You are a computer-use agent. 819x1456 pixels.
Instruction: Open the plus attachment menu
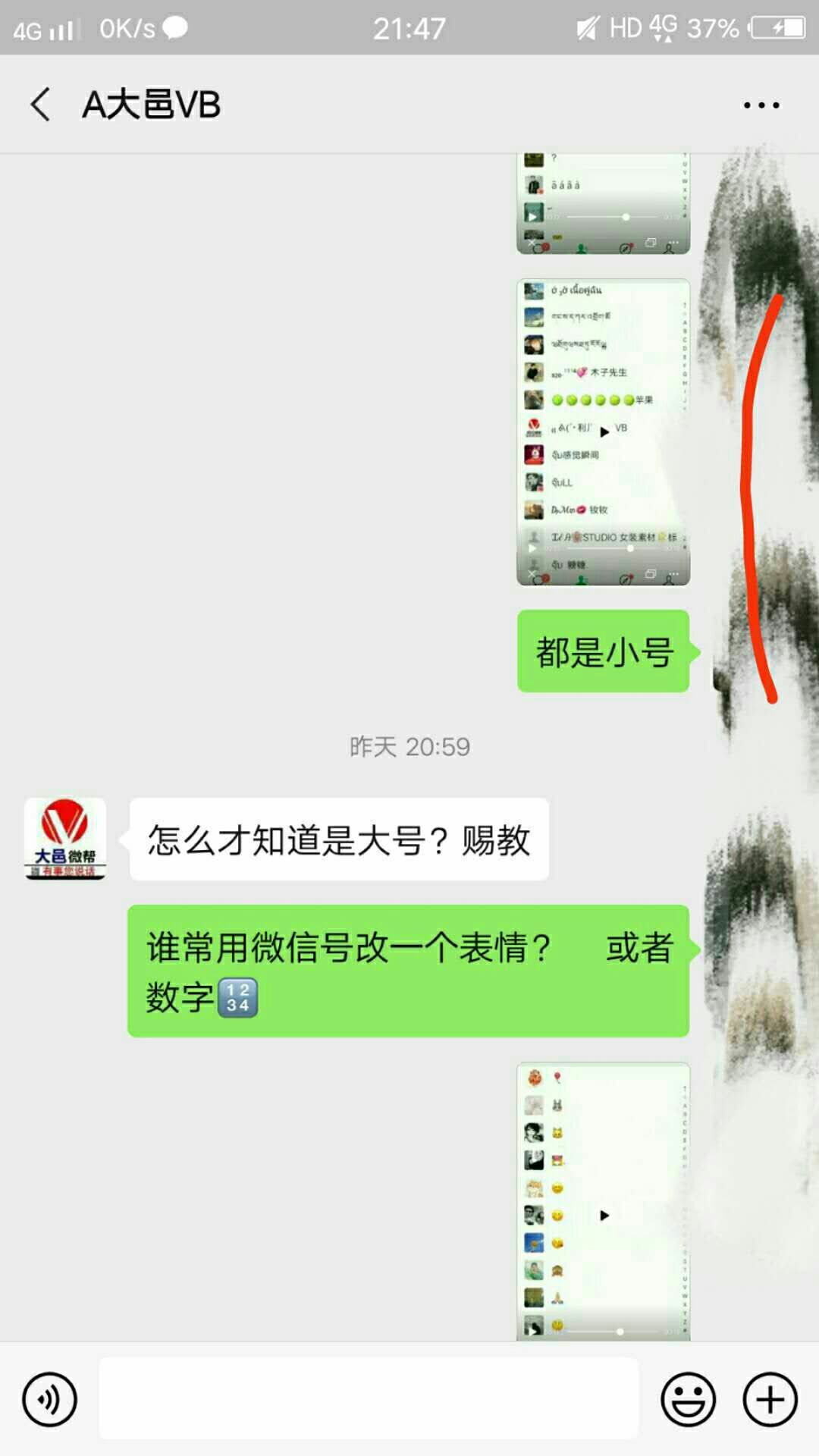[770, 1399]
